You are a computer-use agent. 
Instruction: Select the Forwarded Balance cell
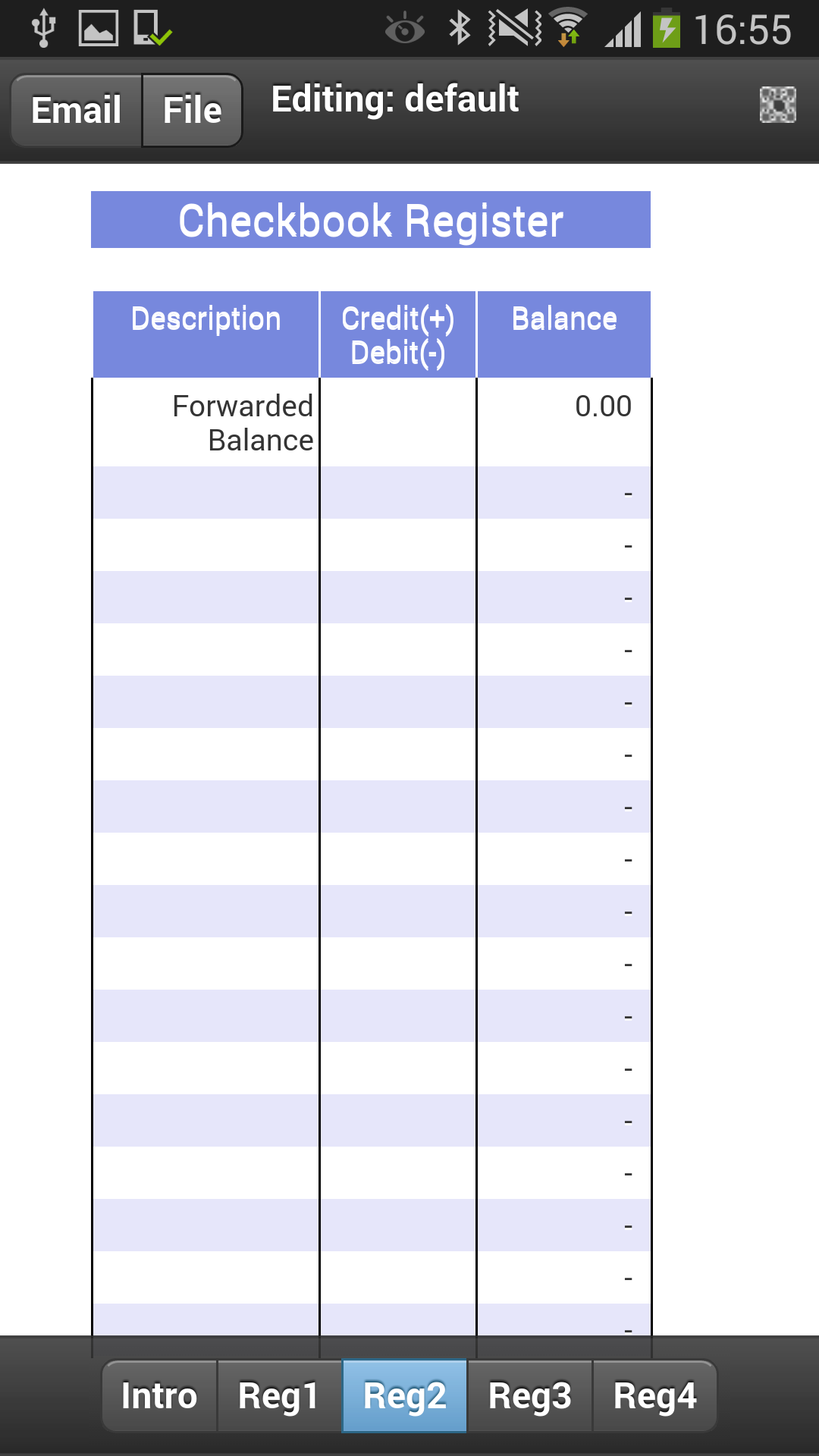tap(206, 422)
